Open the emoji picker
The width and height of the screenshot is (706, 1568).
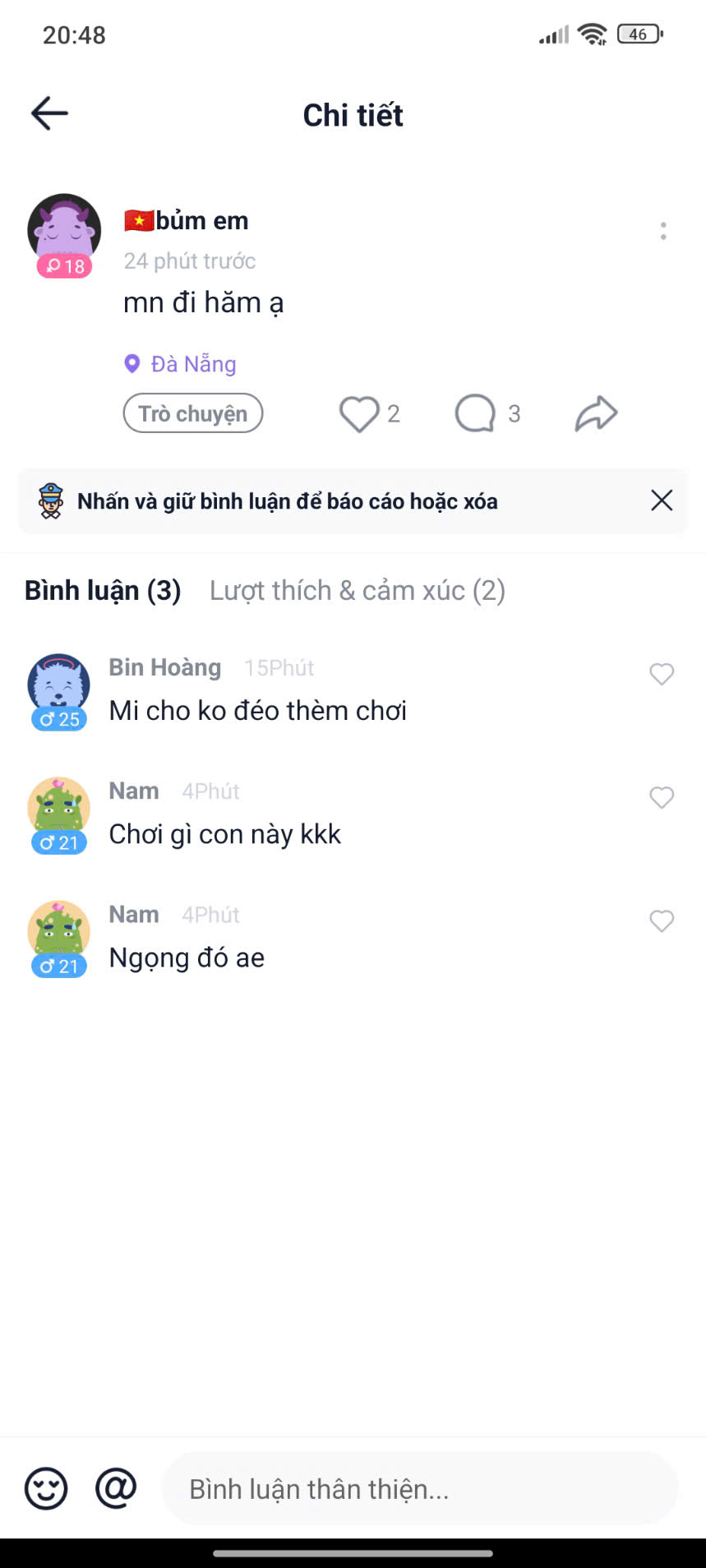pyautogui.click(x=46, y=1488)
